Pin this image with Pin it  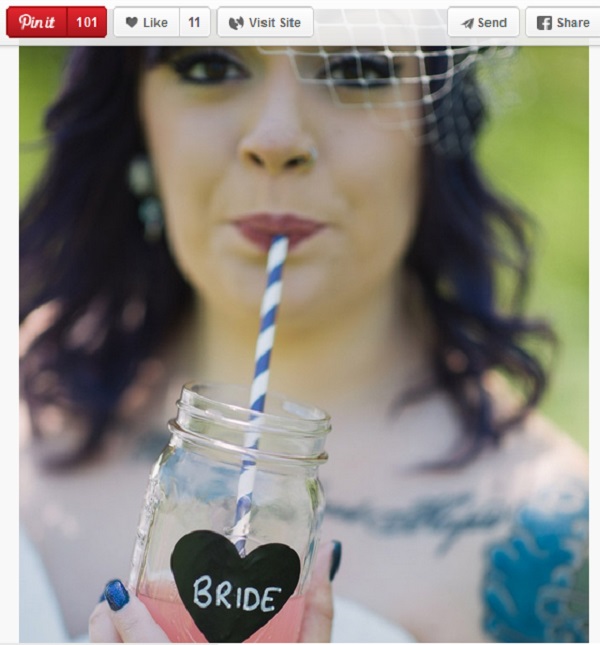(38, 22)
